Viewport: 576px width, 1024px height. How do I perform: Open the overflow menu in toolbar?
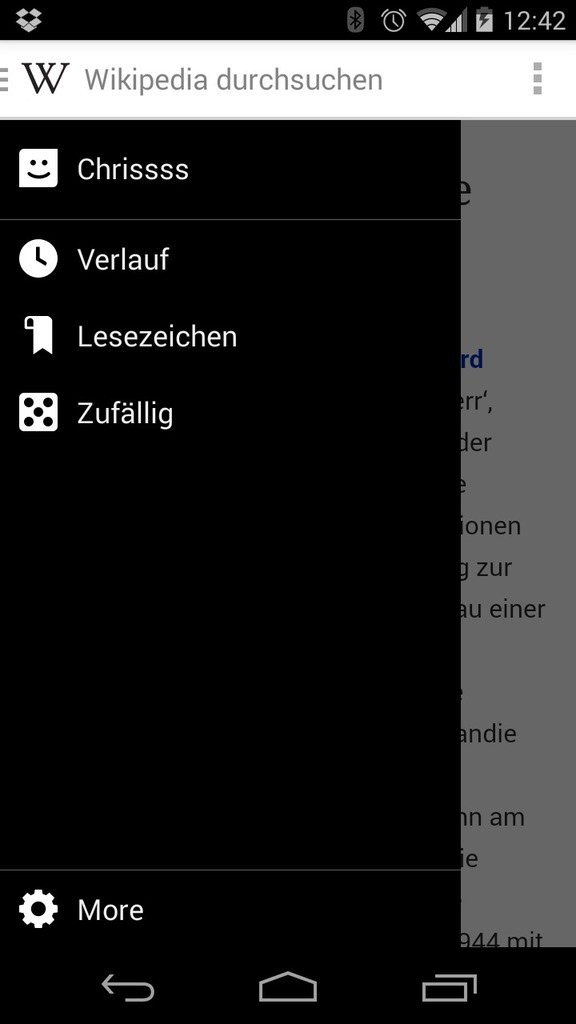coord(537,79)
